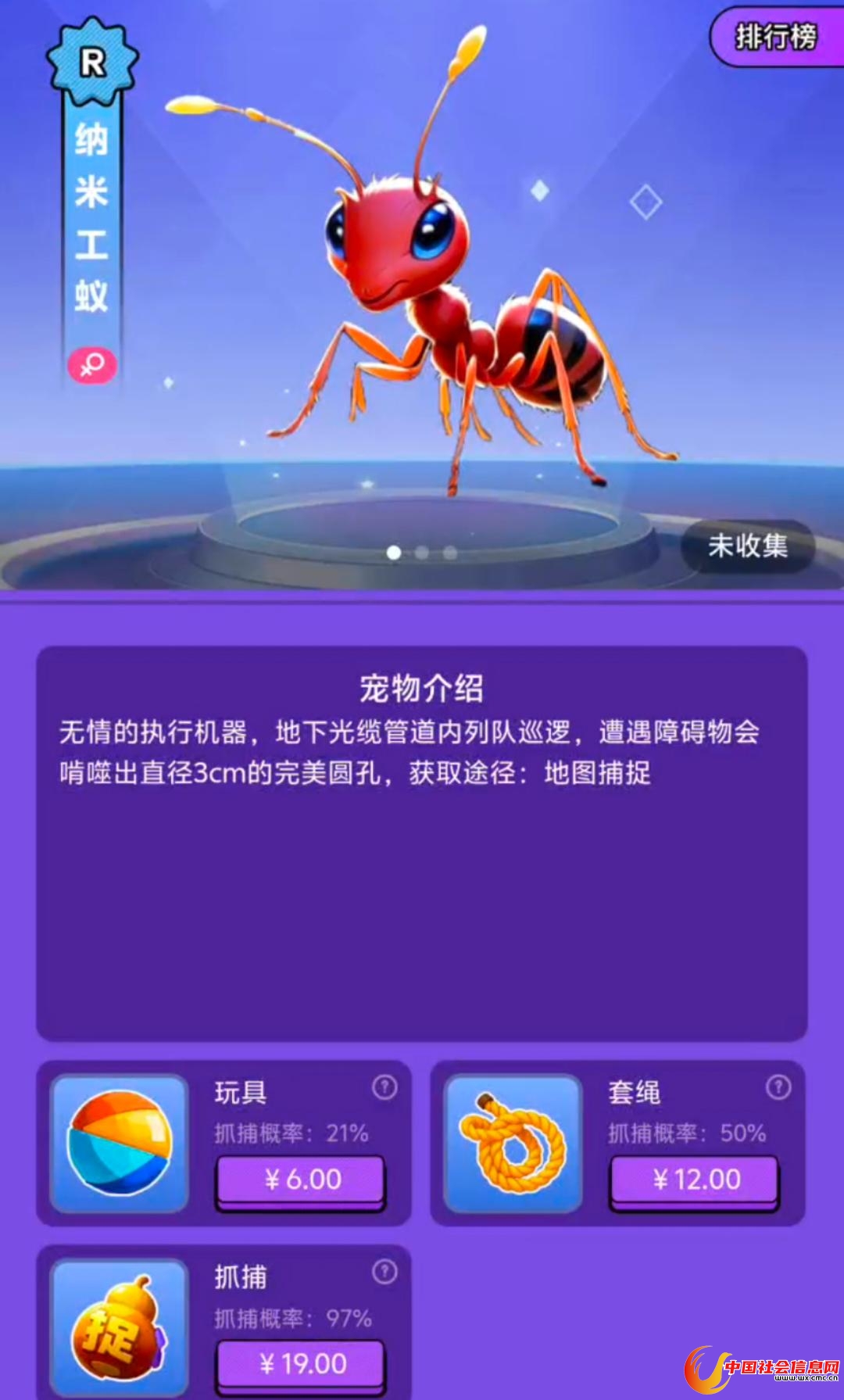Buy the 玩具 for ¥6.00
The height and width of the screenshot is (1400, 844).
pos(301,1180)
